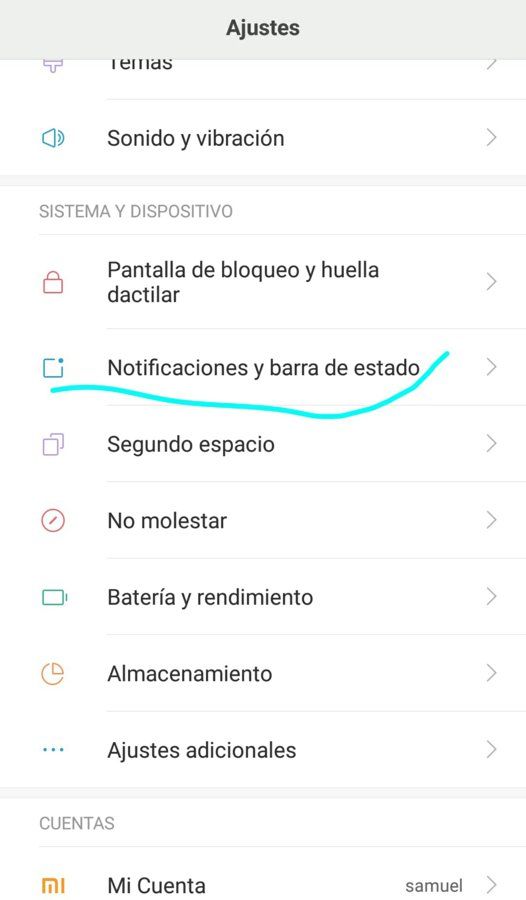Image resolution: width=526 pixels, height=900 pixels.
Task: Open Sonido y vibración settings
Action: click(x=263, y=138)
